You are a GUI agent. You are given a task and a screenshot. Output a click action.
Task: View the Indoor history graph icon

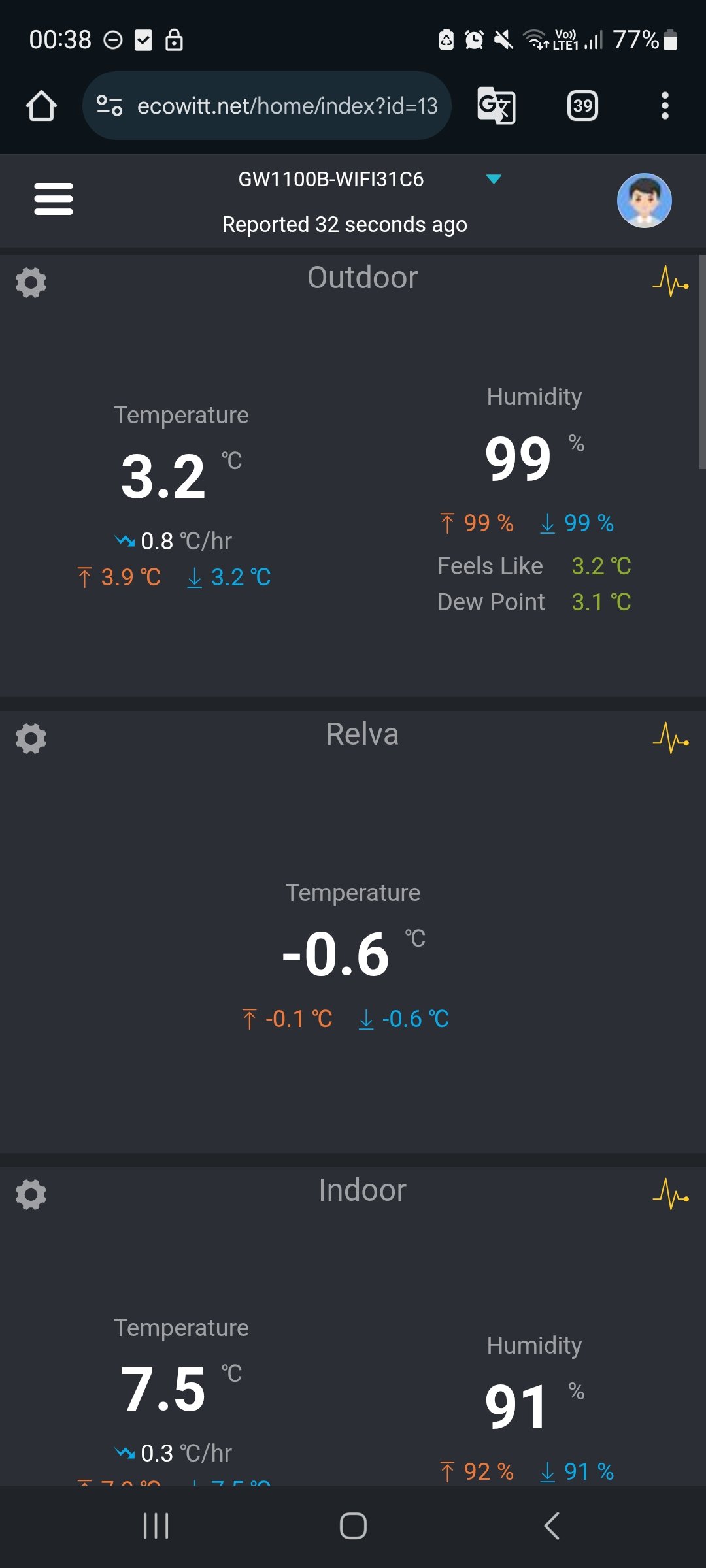(671, 1194)
